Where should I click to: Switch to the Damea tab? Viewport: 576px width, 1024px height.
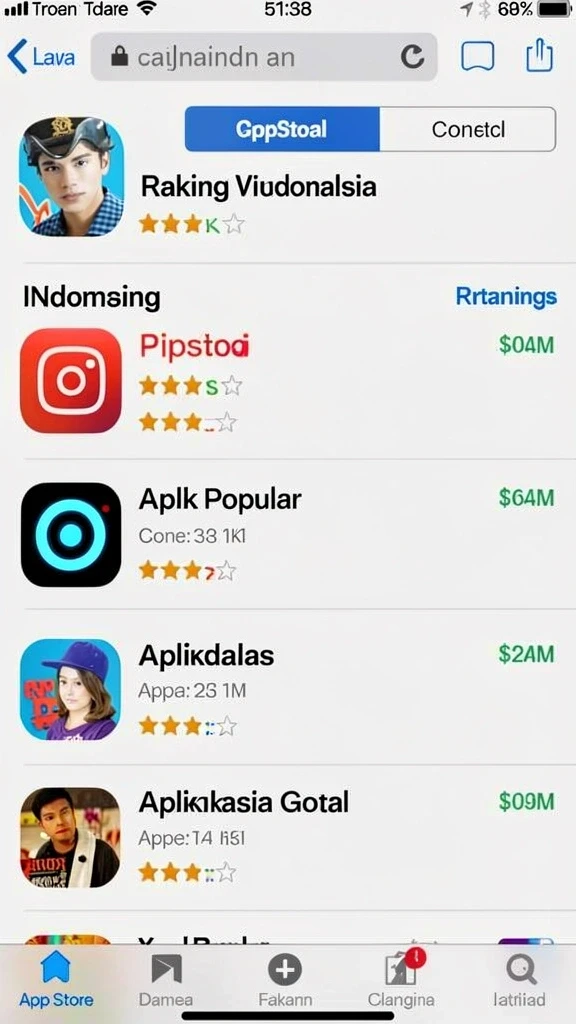click(166, 980)
